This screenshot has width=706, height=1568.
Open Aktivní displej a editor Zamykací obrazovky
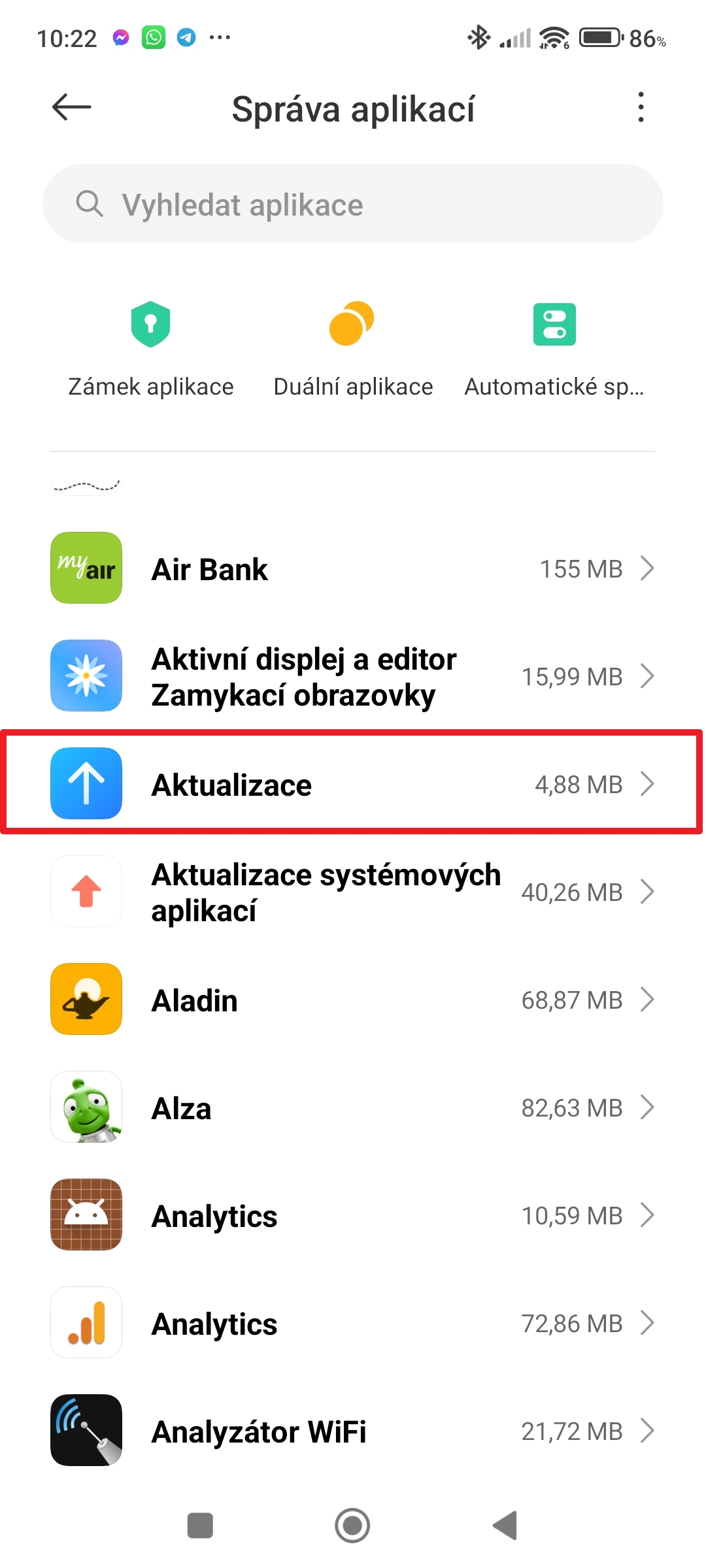[x=353, y=676]
